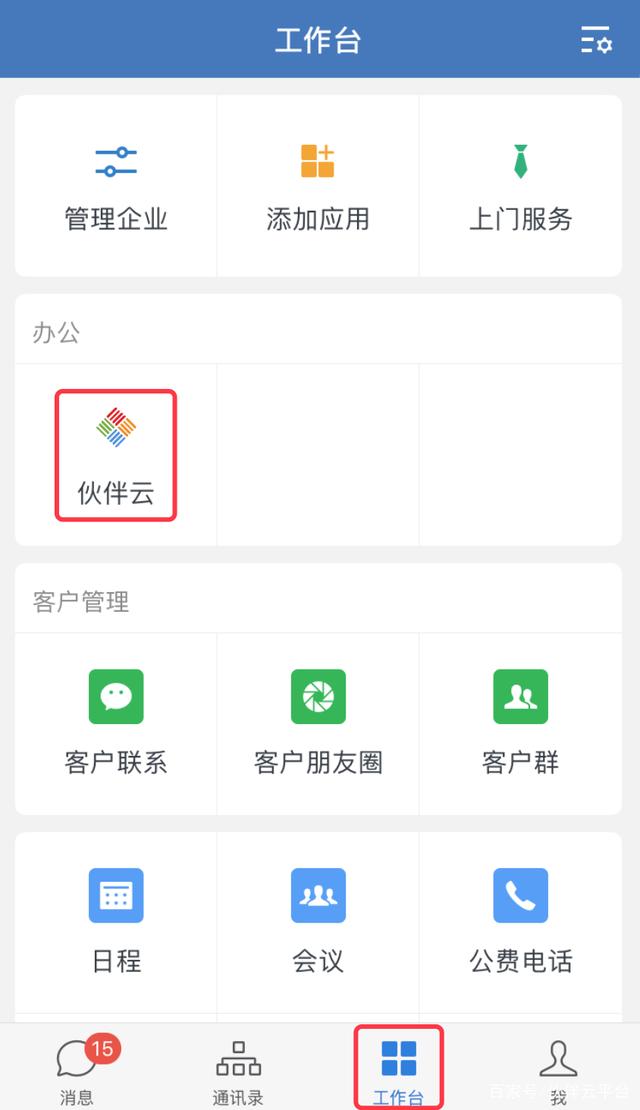Open 客户群
This screenshot has height=1110, width=640.
[520, 723]
